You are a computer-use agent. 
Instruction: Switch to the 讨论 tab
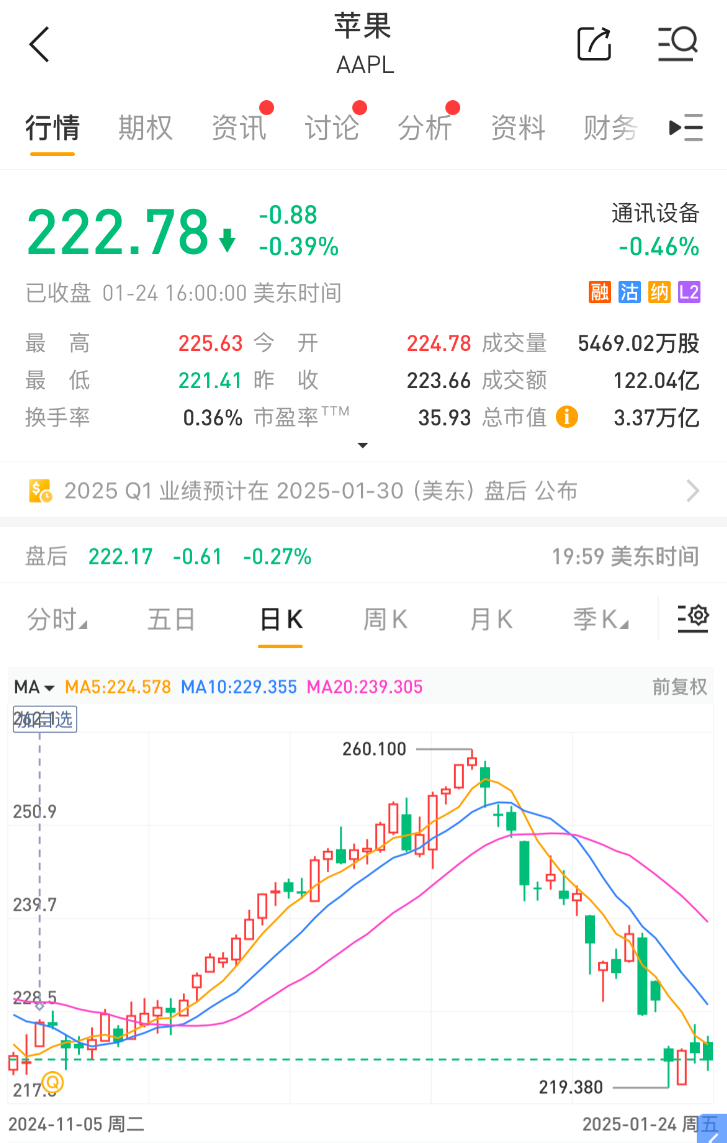331,128
